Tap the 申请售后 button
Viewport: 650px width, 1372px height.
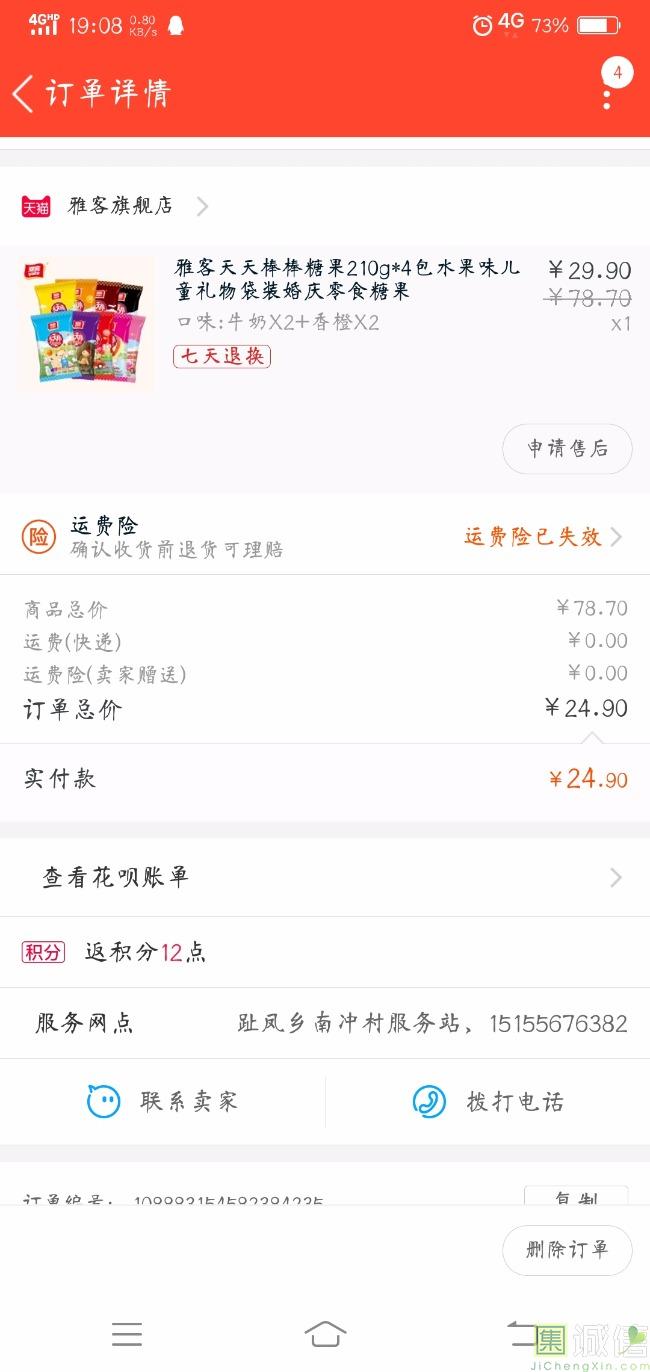(x=567, y=449)
